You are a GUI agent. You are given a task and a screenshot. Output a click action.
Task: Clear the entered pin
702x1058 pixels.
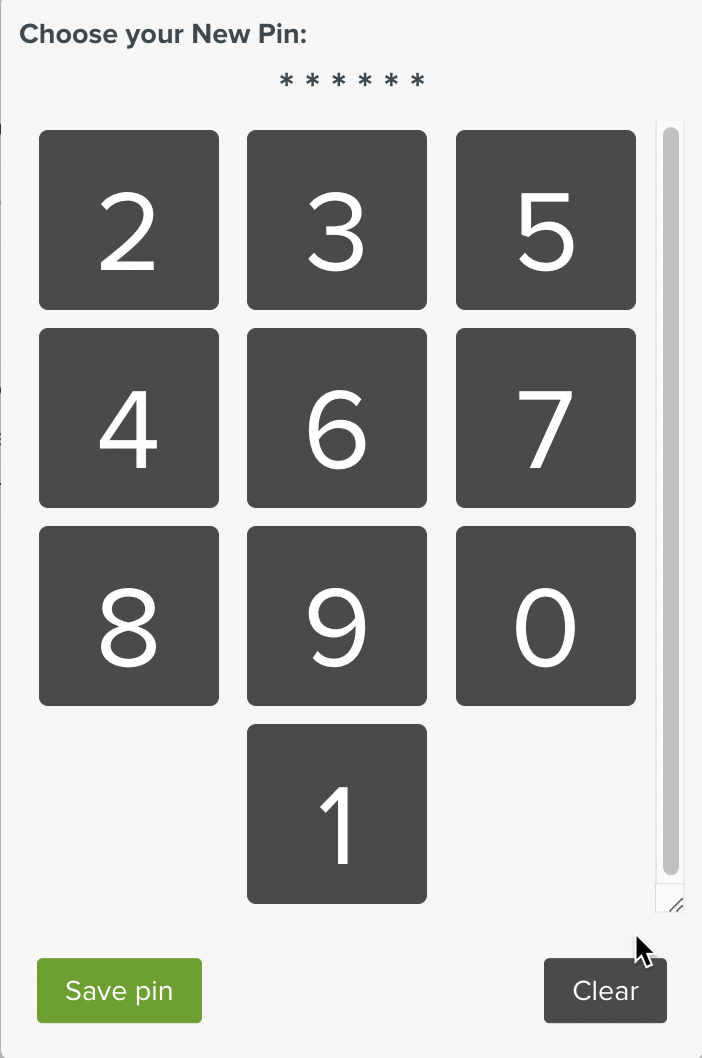(605, 991)
